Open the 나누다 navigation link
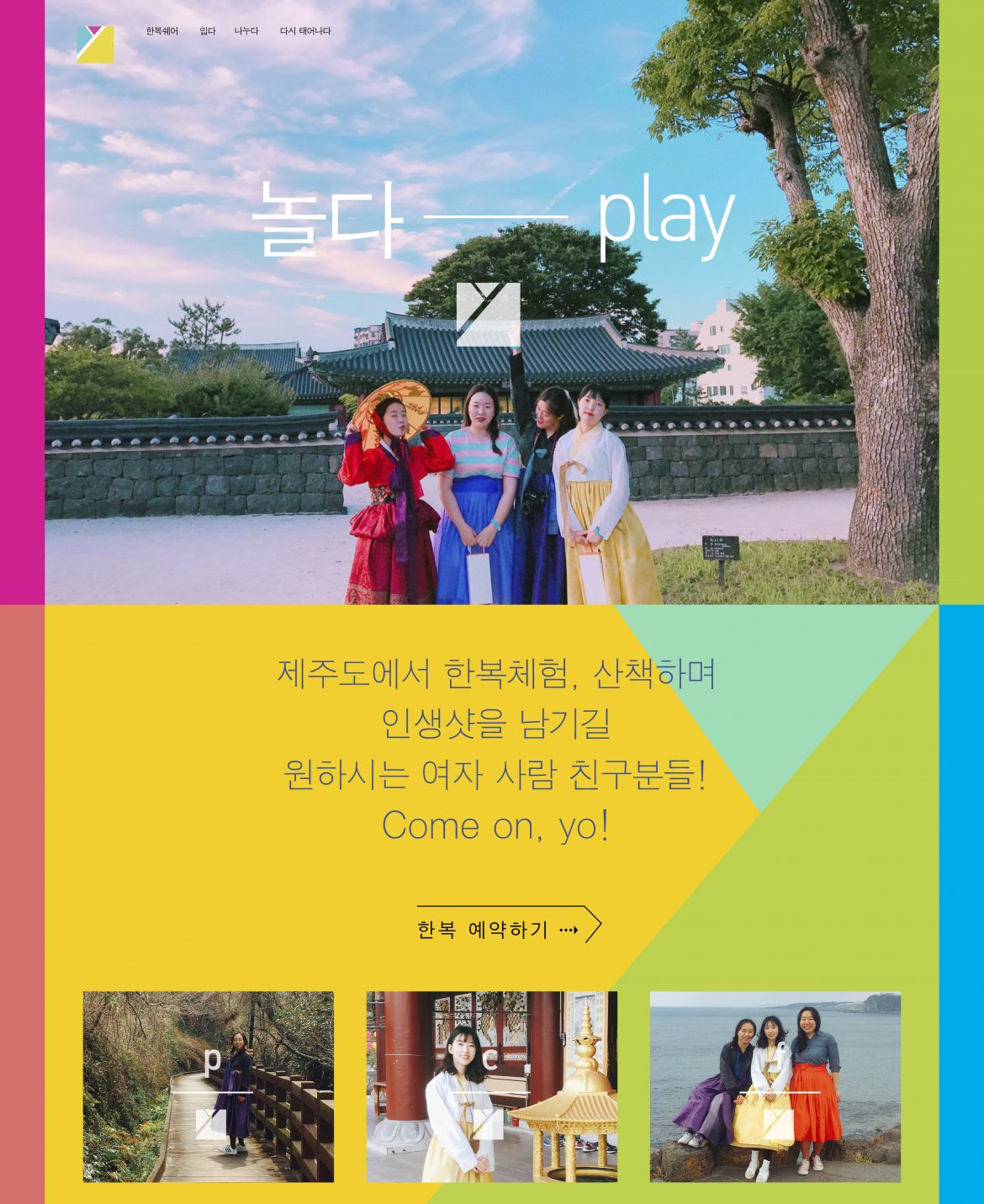This screenshot has width=984, height=1204. (x=246, y=31)
